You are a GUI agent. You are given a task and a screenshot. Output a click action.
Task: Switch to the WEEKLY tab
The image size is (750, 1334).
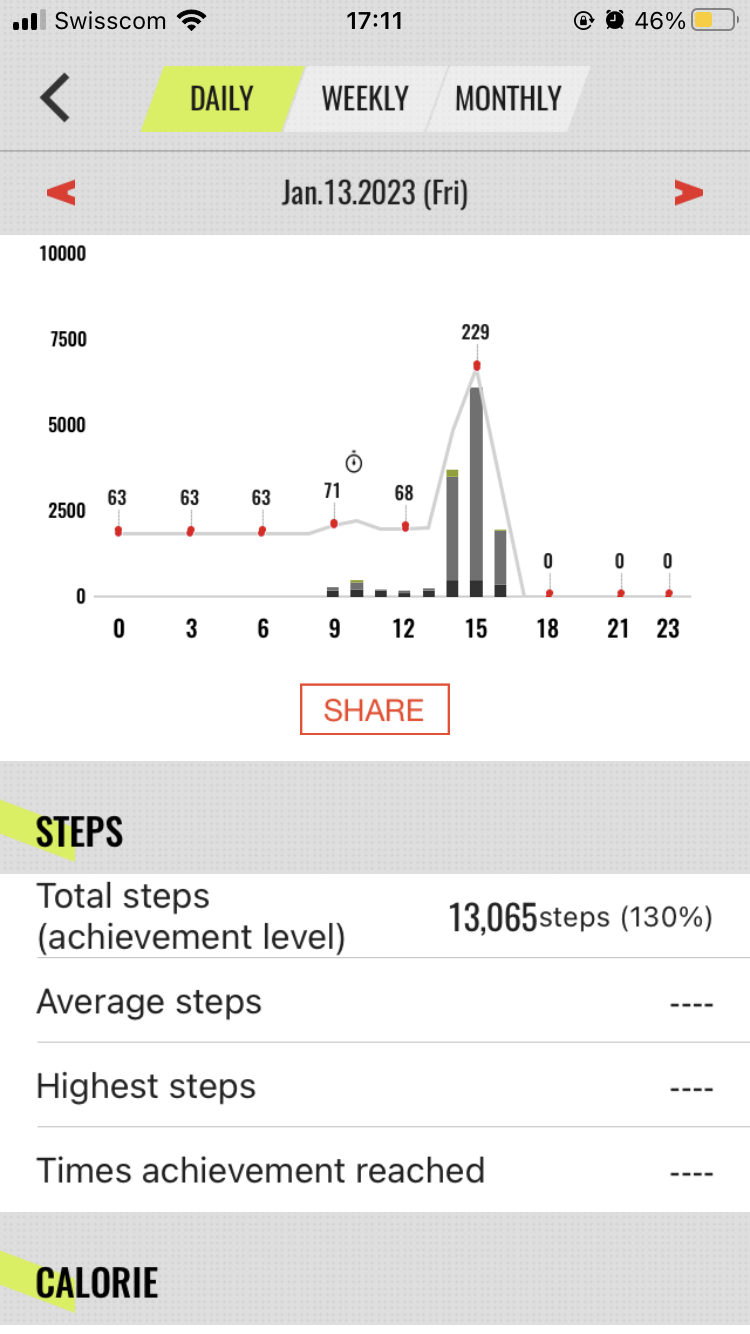[365, 99]
